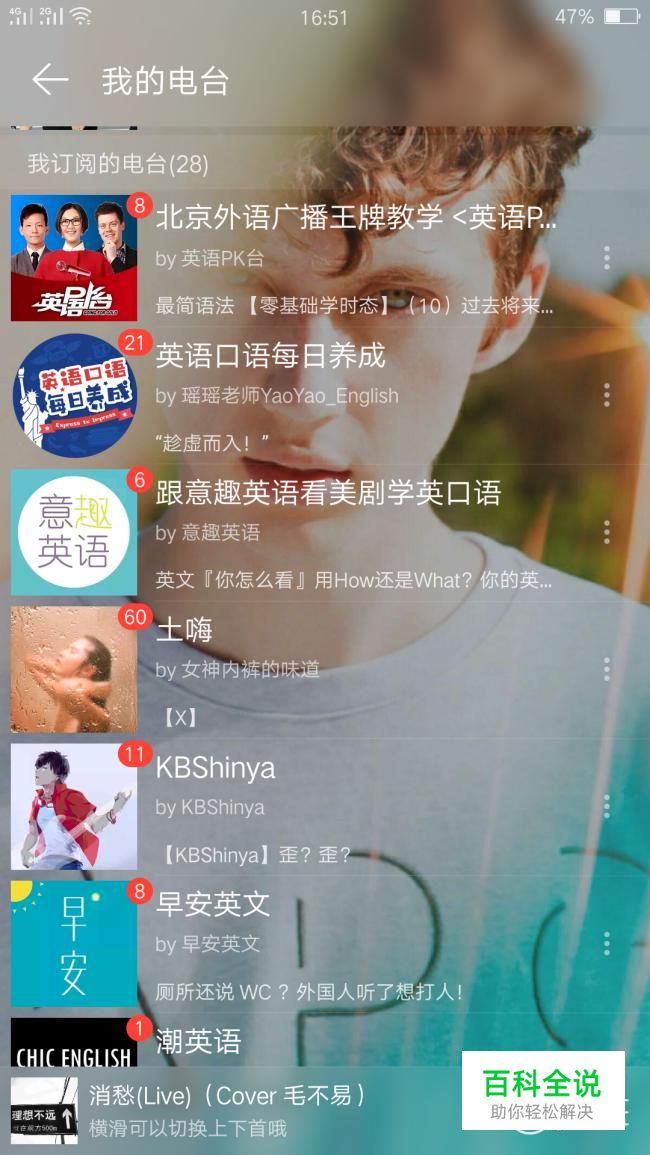
Task: Go back from 我的电台
Action: pos(50,80)
